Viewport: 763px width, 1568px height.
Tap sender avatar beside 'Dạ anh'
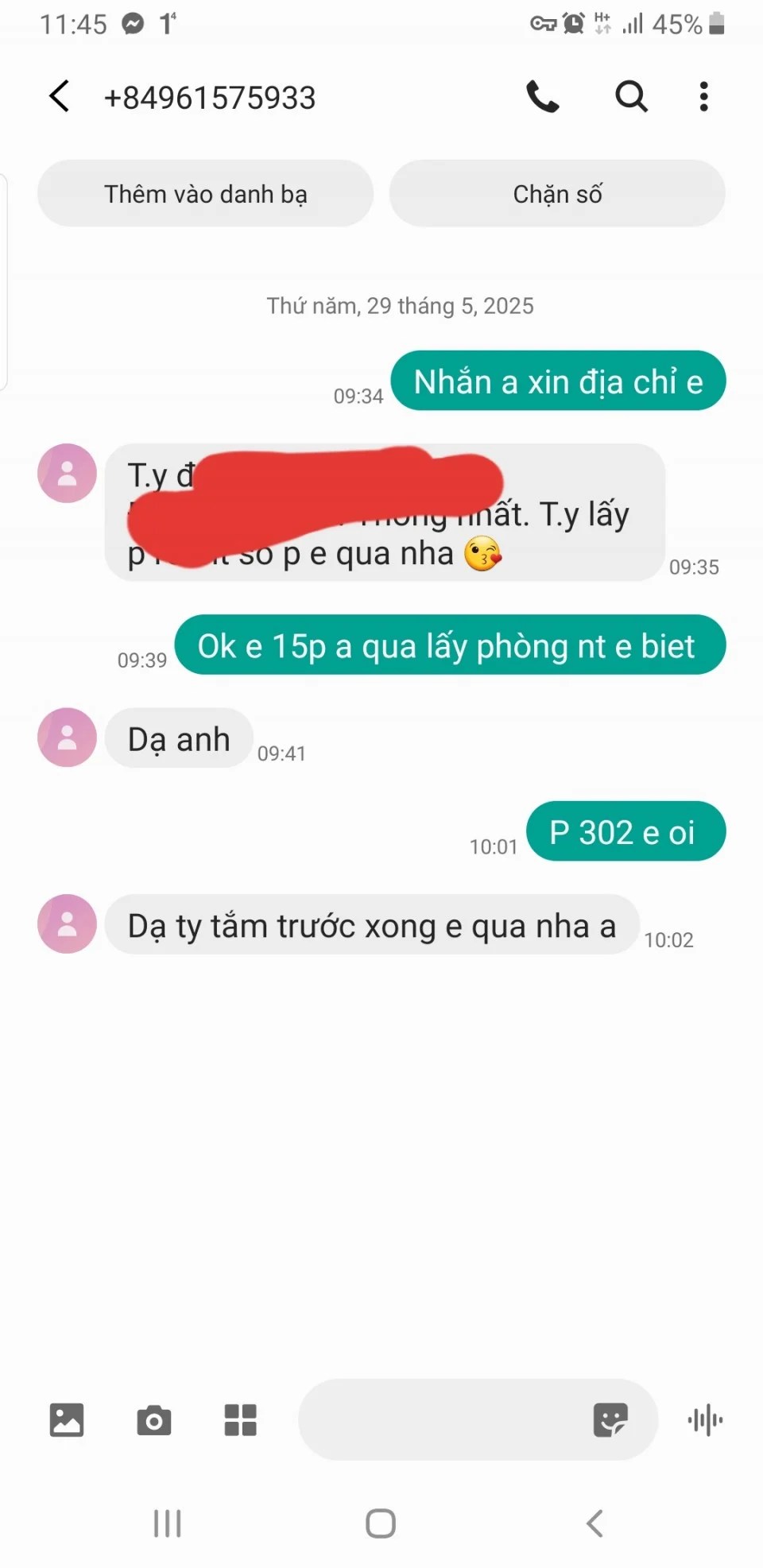coord(68,738)
